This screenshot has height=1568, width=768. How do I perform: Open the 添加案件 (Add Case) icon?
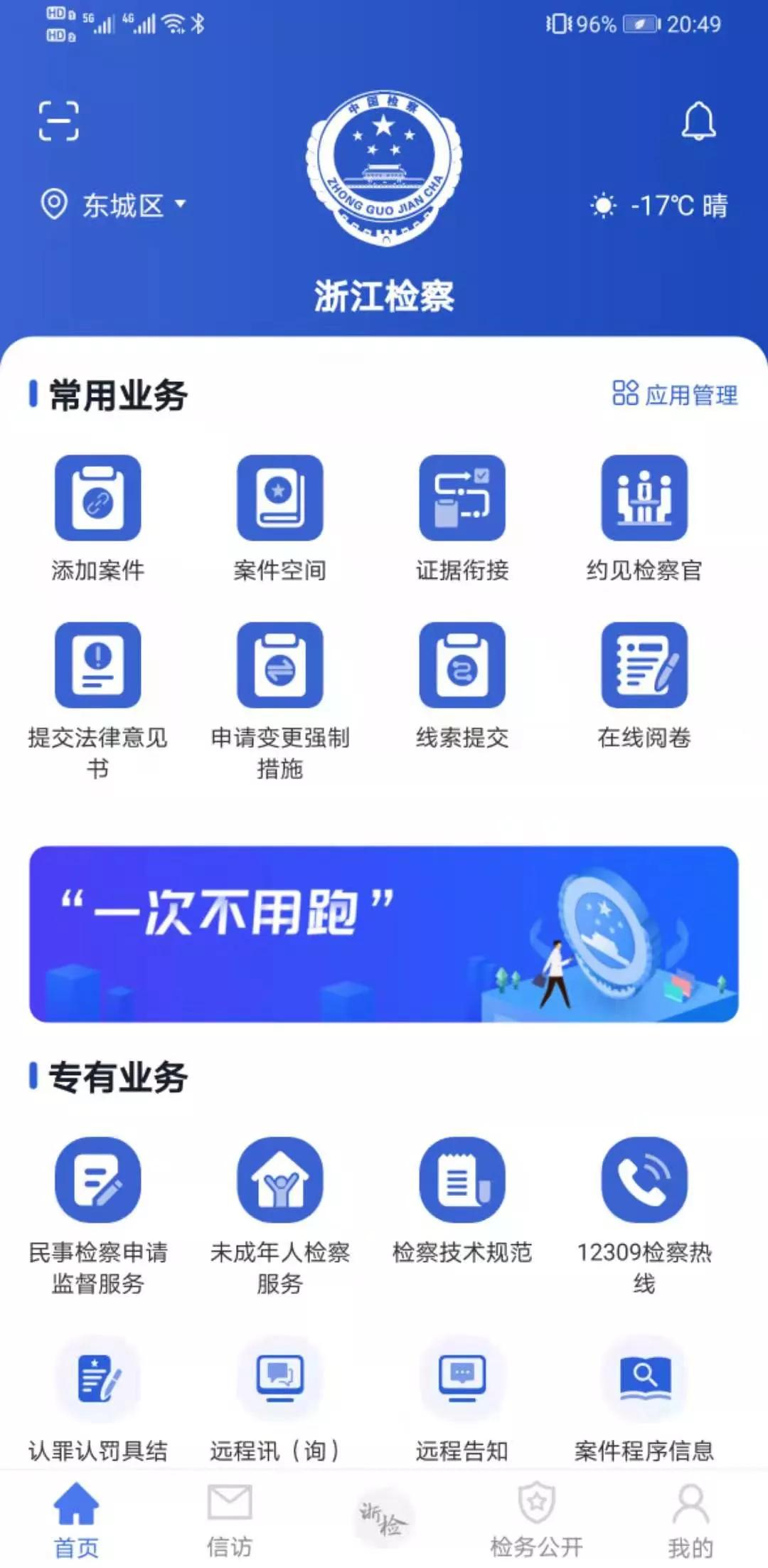pos(97,498)
